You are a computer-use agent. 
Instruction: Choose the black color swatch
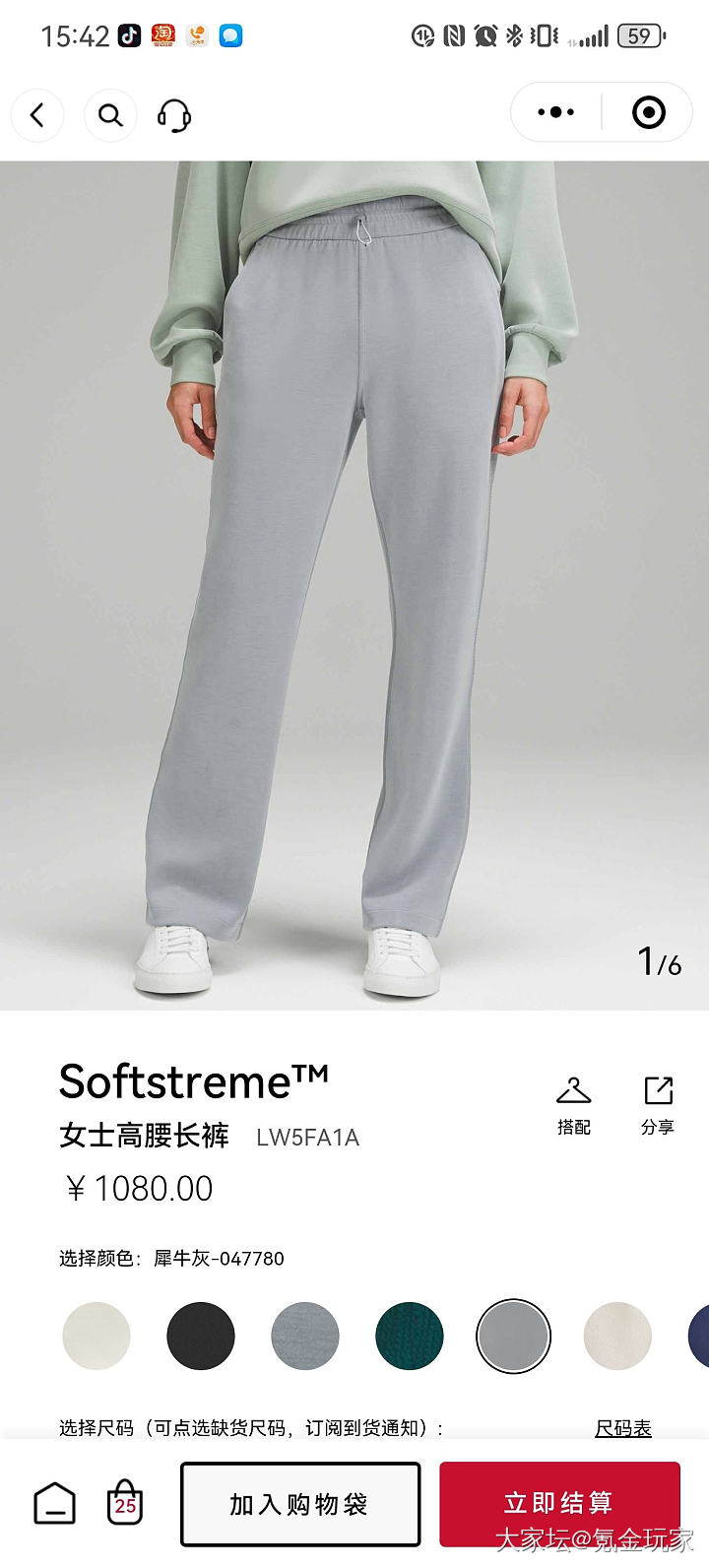(201, 1337)
